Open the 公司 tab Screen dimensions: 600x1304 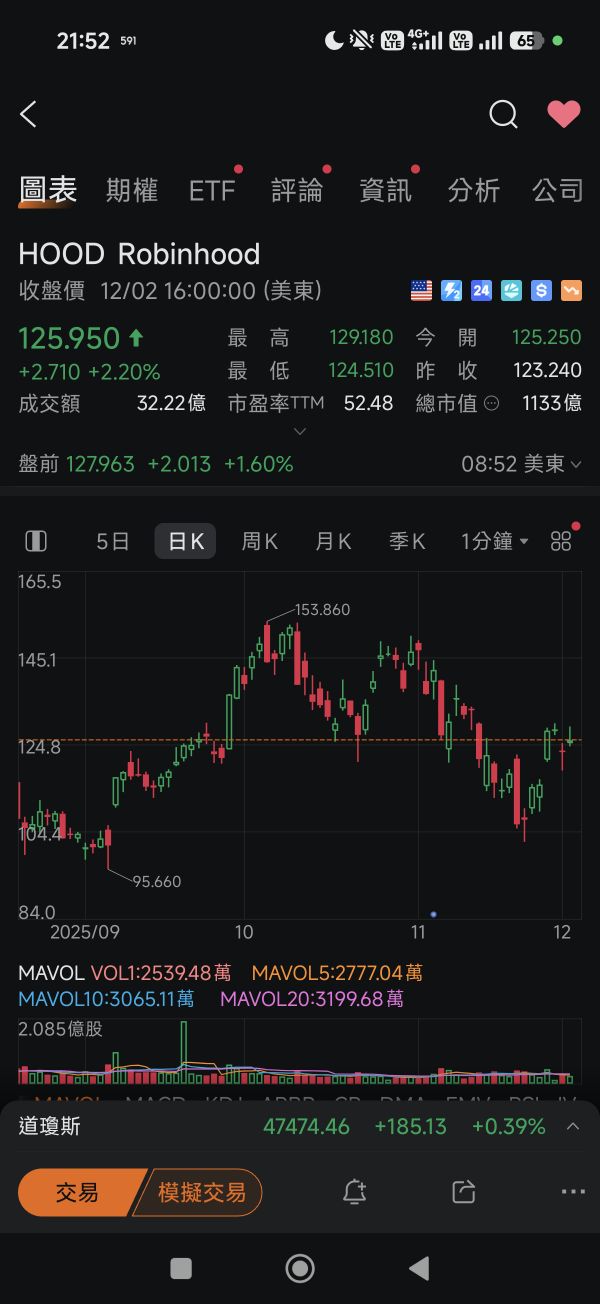click(x=557, y=190)
